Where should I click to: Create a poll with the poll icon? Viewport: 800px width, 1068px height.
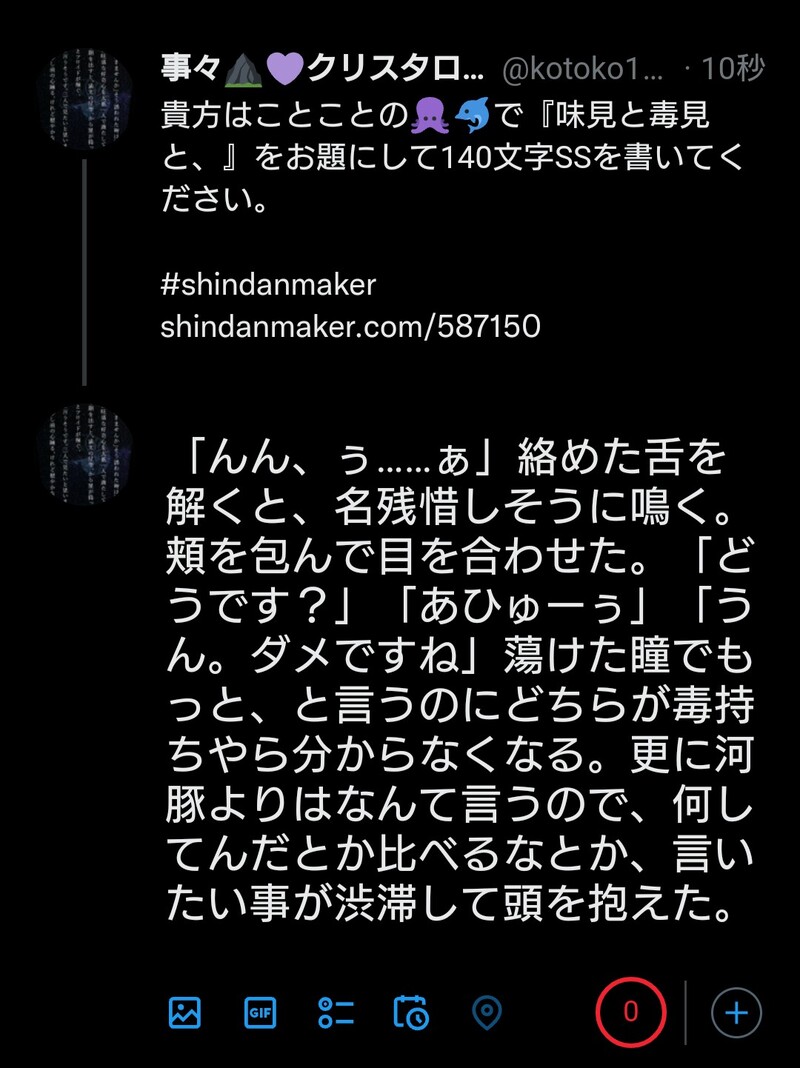click(x=336, y=1013)
